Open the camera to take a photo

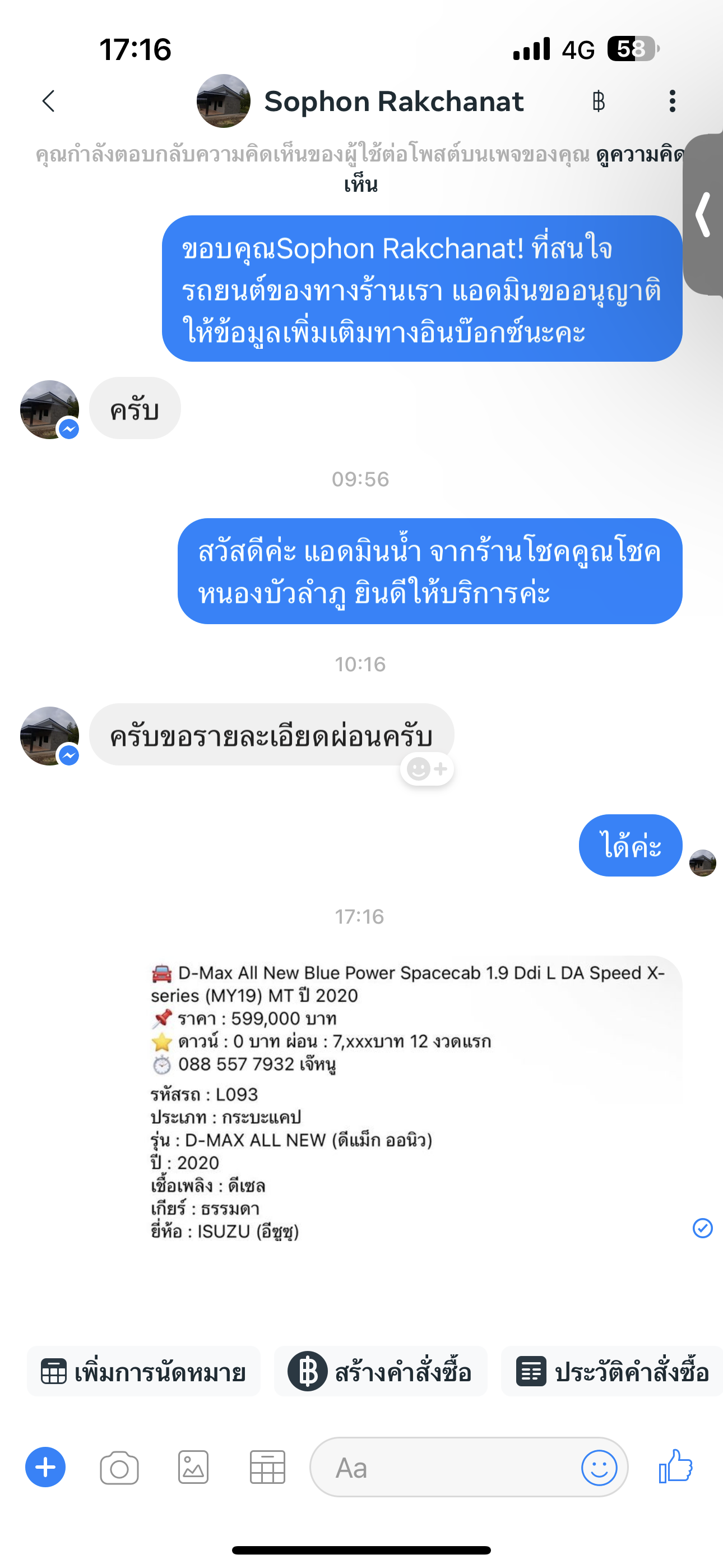pos(119,1468)
